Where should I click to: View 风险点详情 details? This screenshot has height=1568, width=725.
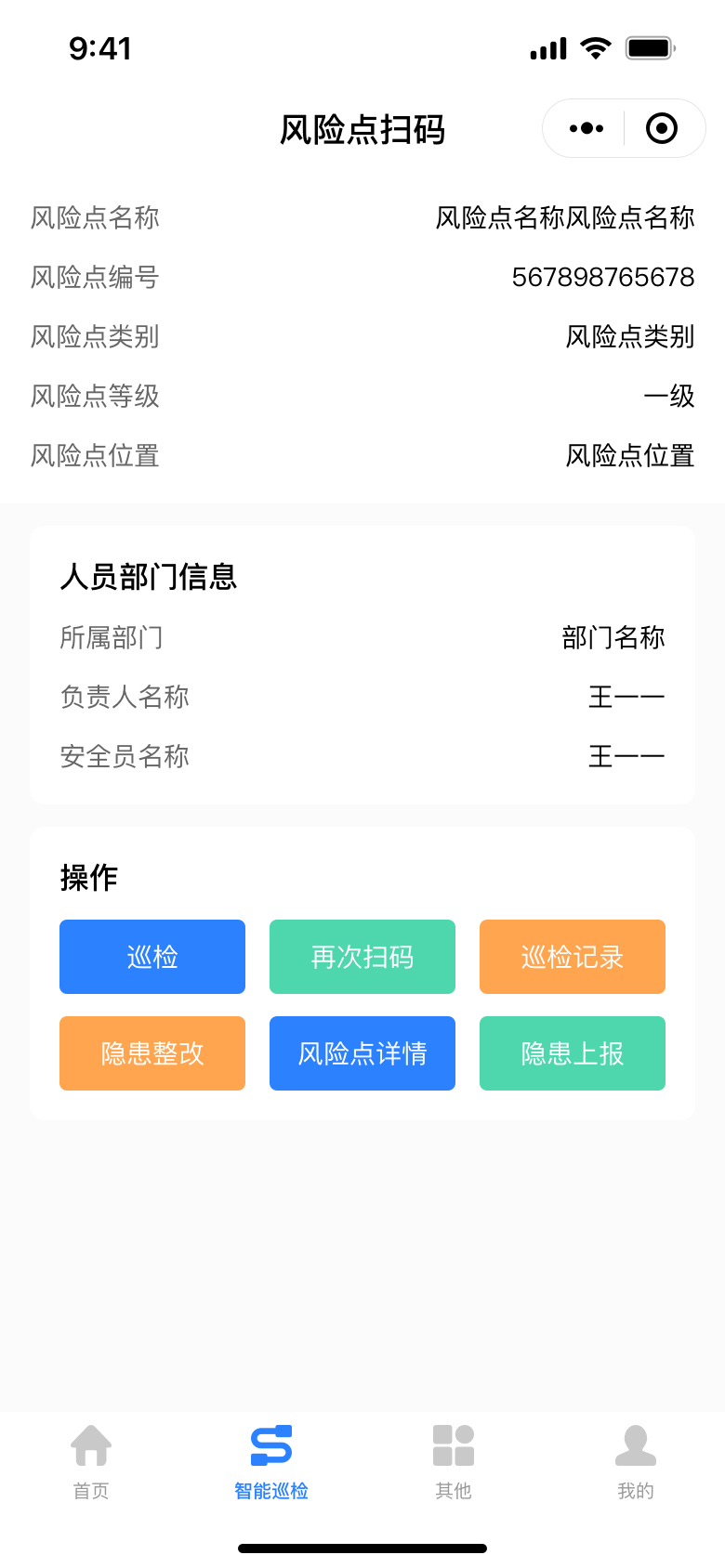362,1053
